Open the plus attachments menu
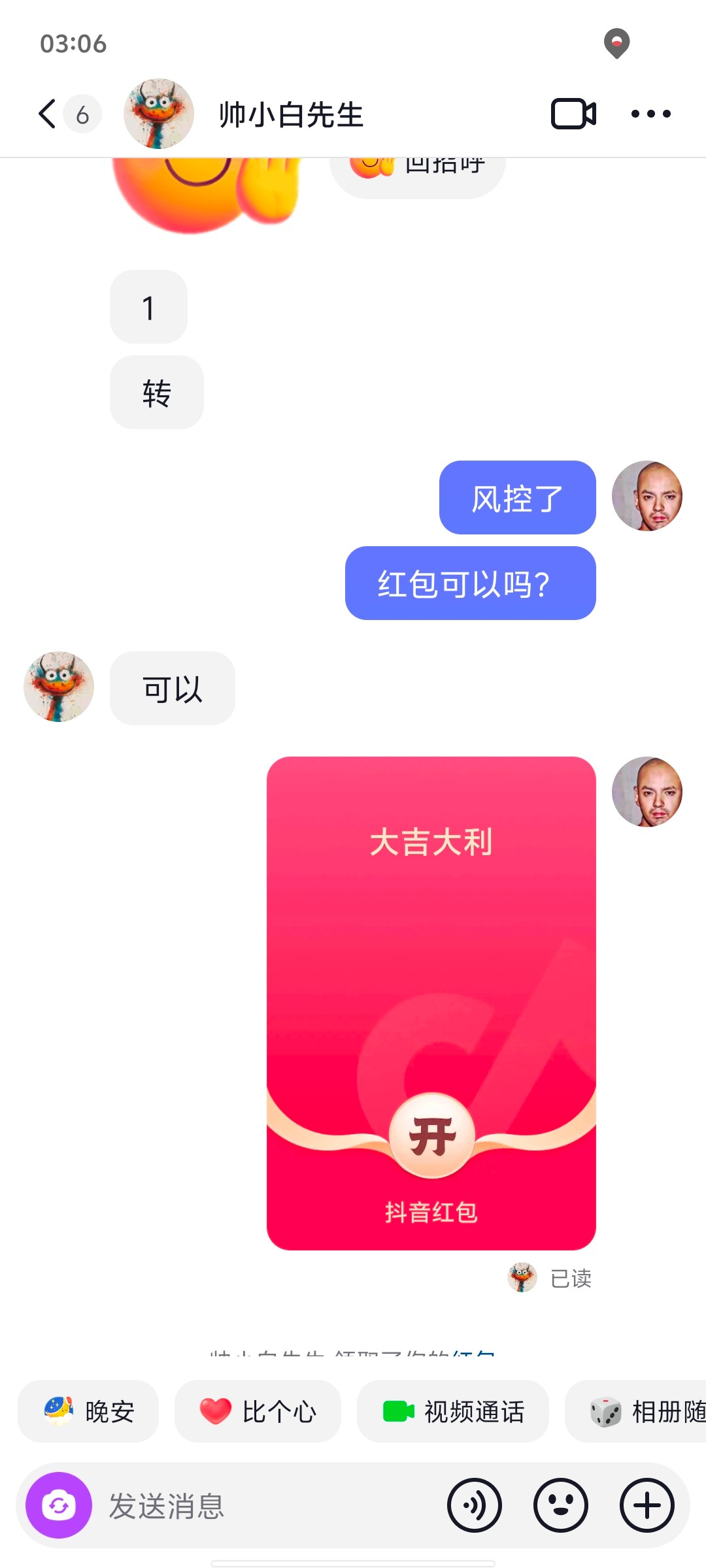Screen dimensions: 706x1568 click(647, 1505)
